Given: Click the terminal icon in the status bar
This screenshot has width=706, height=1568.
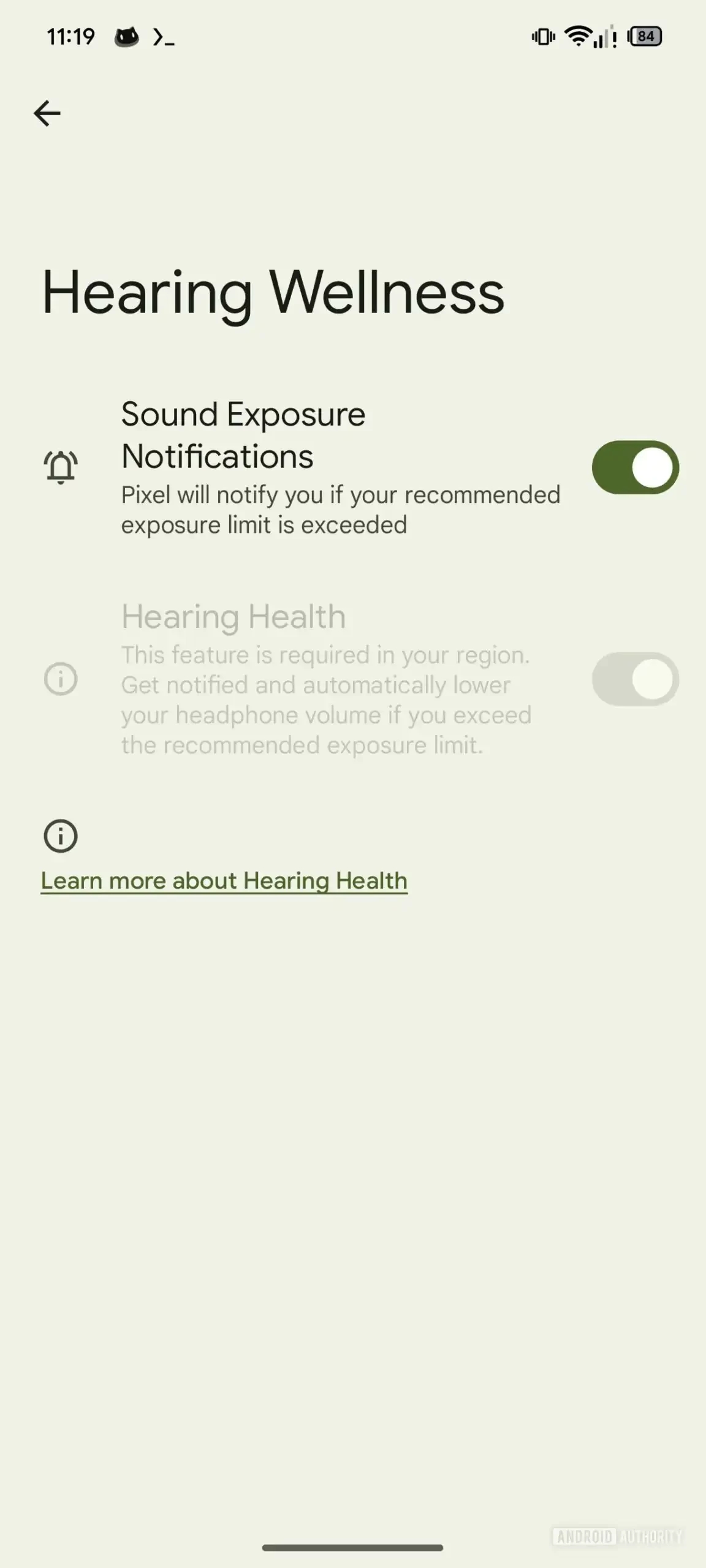Looking at the screenshot, I should tap(164, 37).
